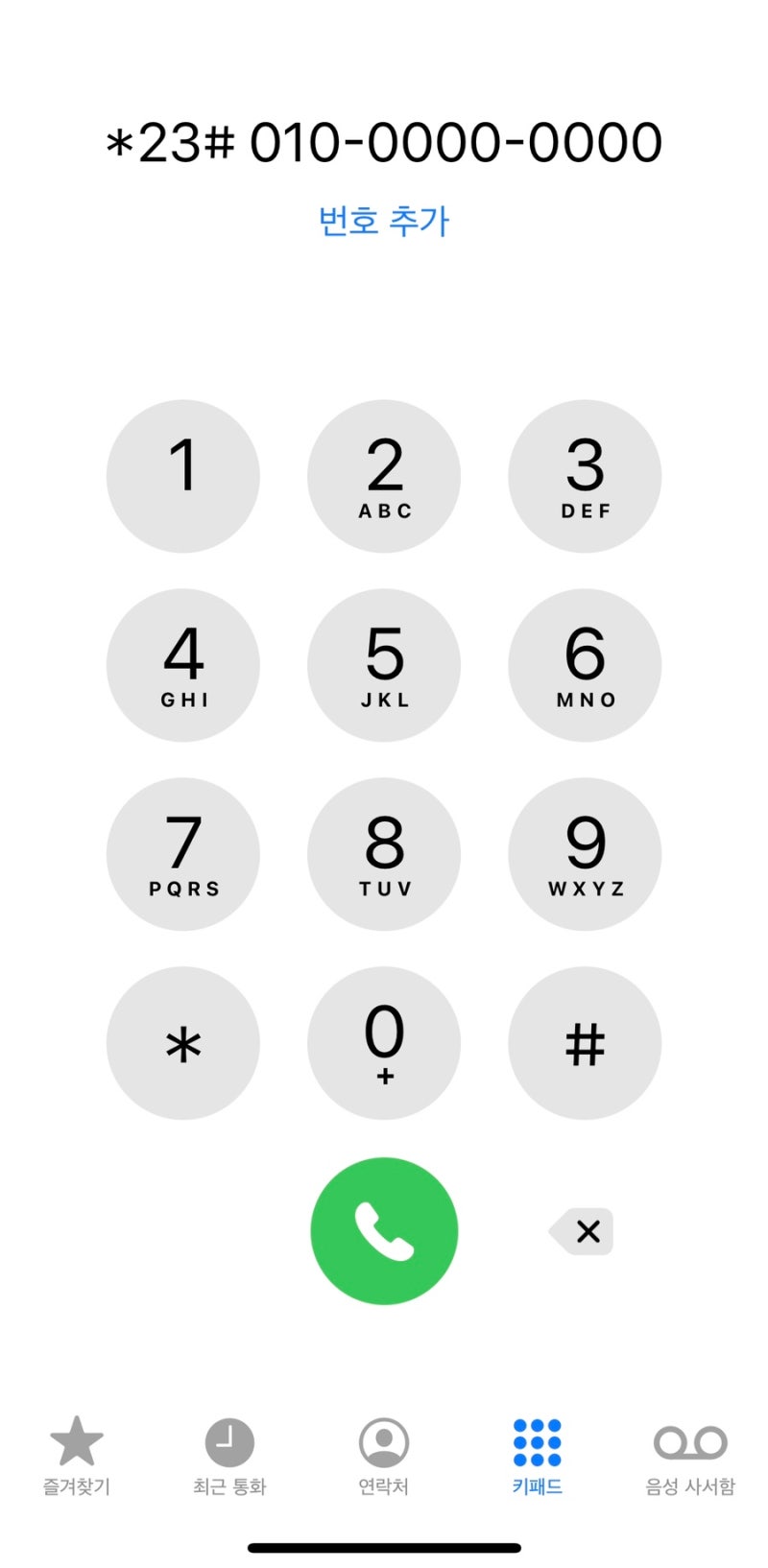Image resolution: width=768 pixels, height=1568 pixels.
Task: Tap the asterisk key
Action: (183, 1043)
